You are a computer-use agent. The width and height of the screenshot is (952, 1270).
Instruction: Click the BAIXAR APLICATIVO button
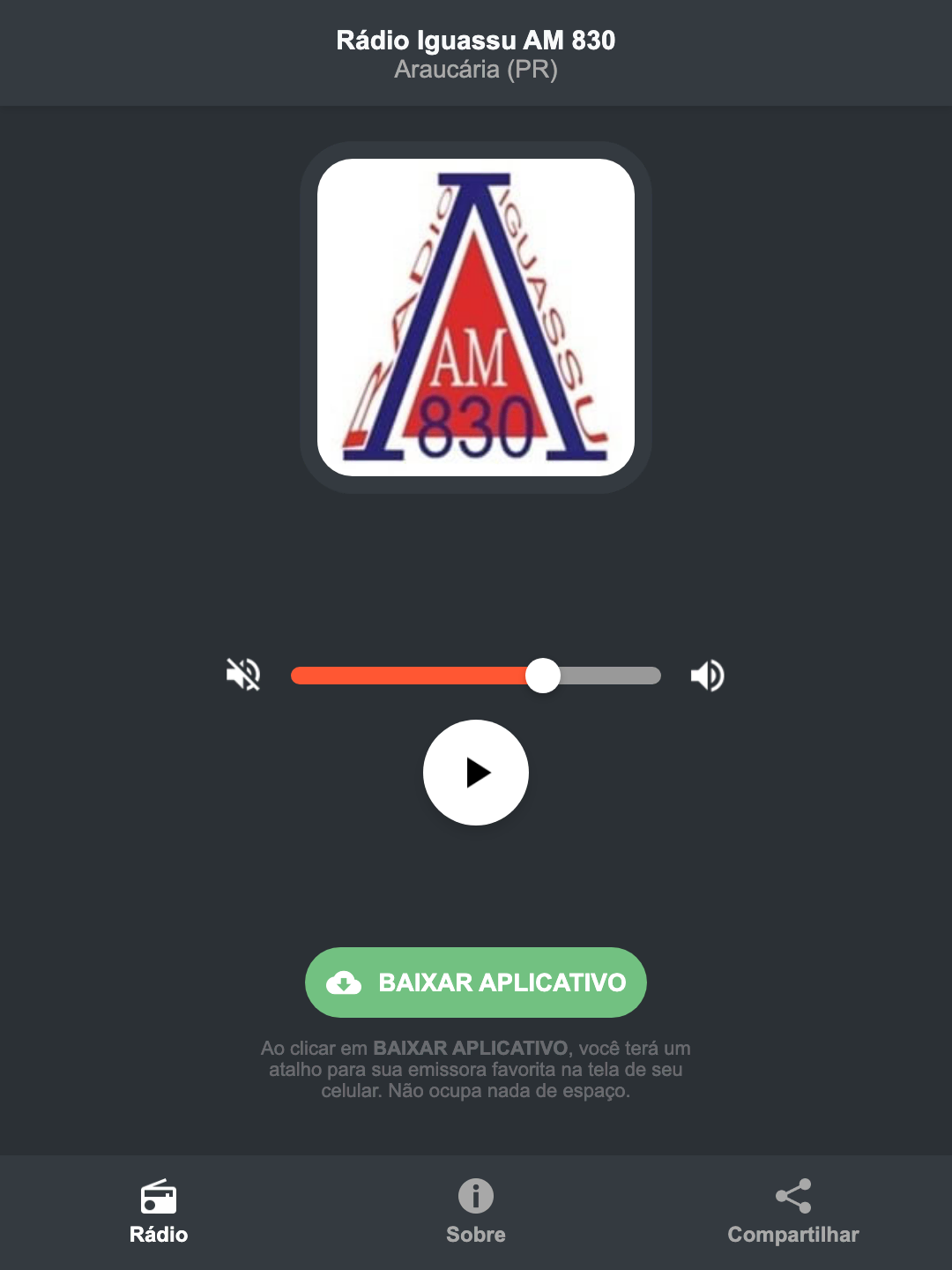pos(476,982)
